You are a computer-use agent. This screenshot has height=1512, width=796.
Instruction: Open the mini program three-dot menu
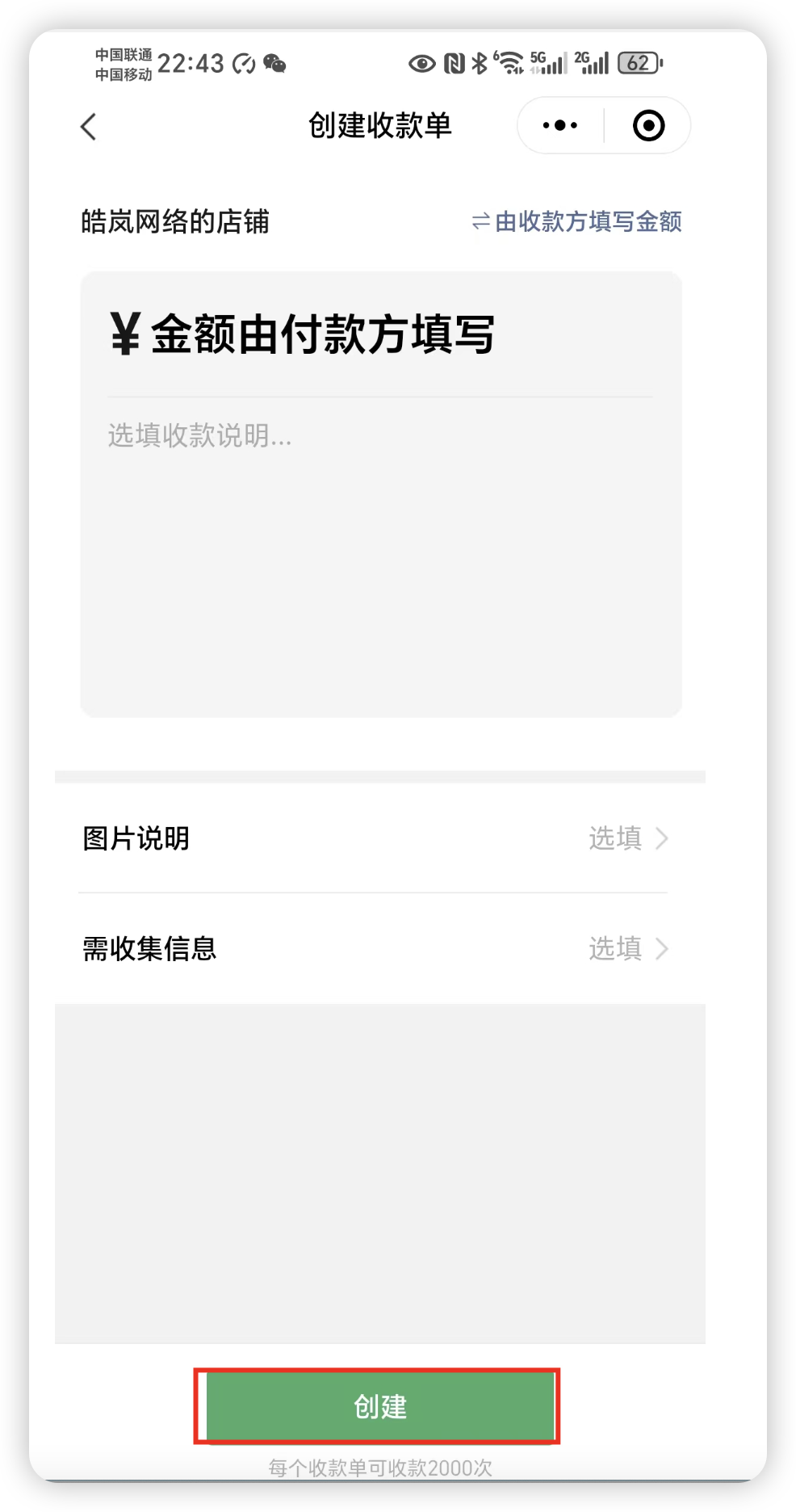click(560, 125)
